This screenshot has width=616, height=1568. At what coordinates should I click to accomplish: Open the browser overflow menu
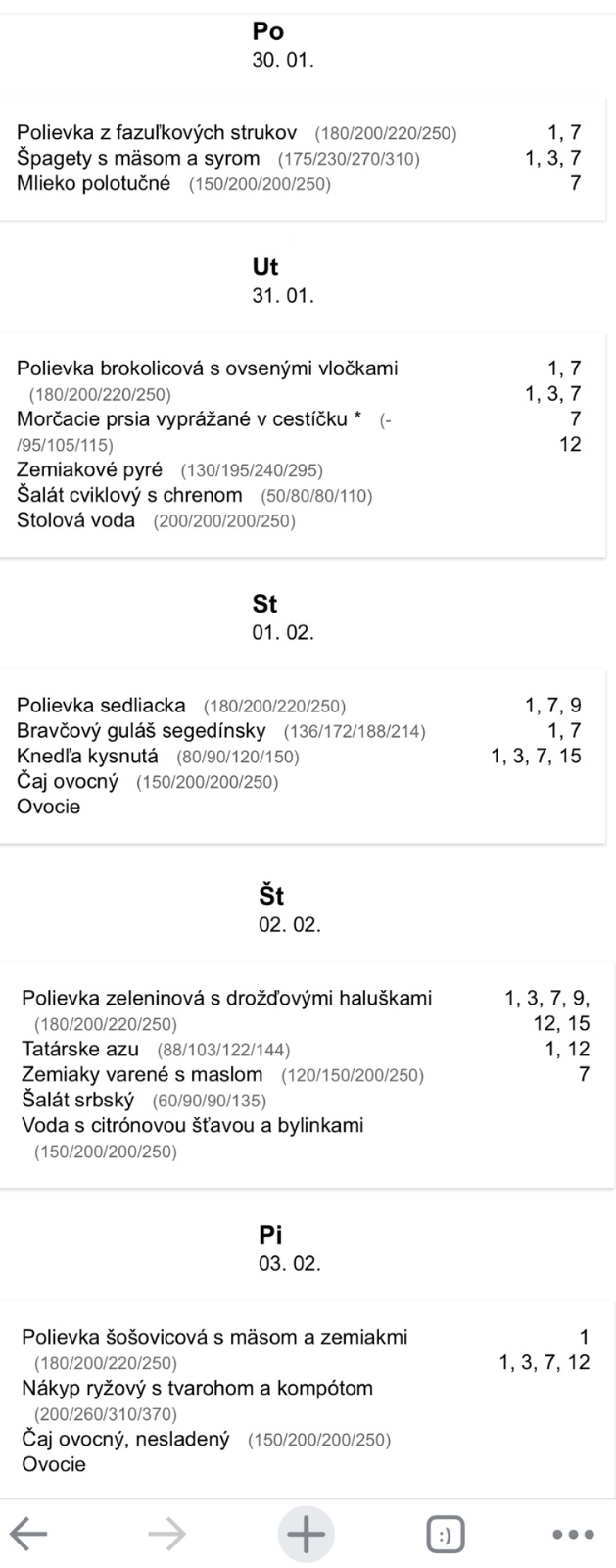573,1534
